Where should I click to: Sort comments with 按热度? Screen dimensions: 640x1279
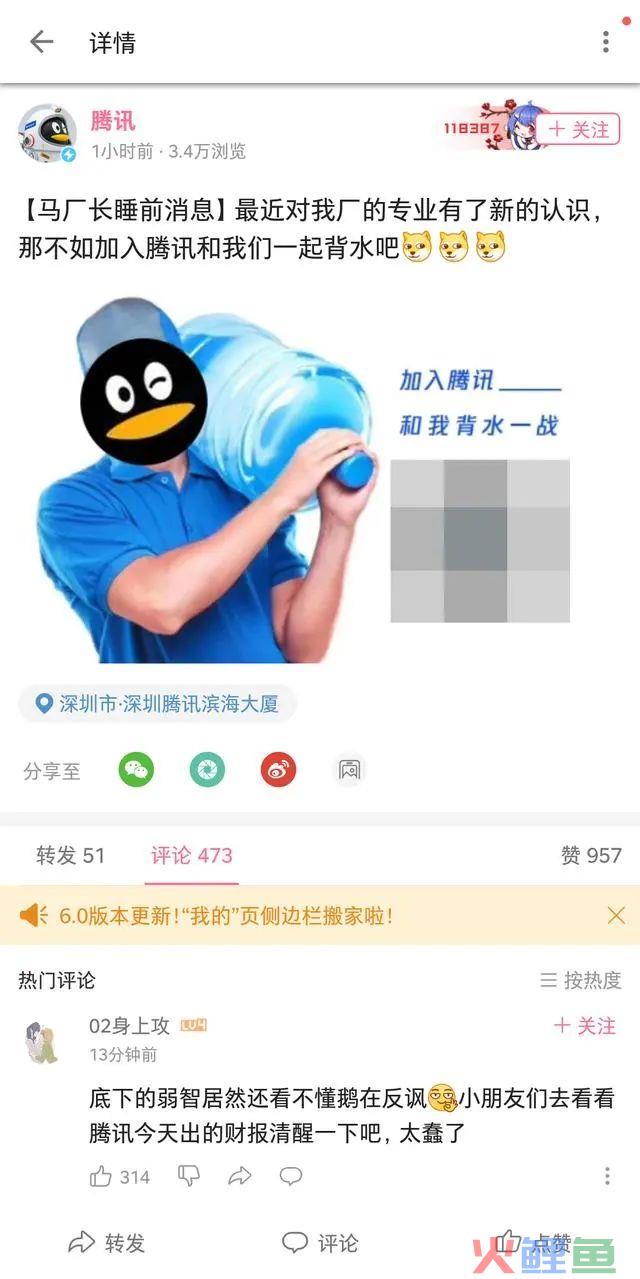point(581,980)
